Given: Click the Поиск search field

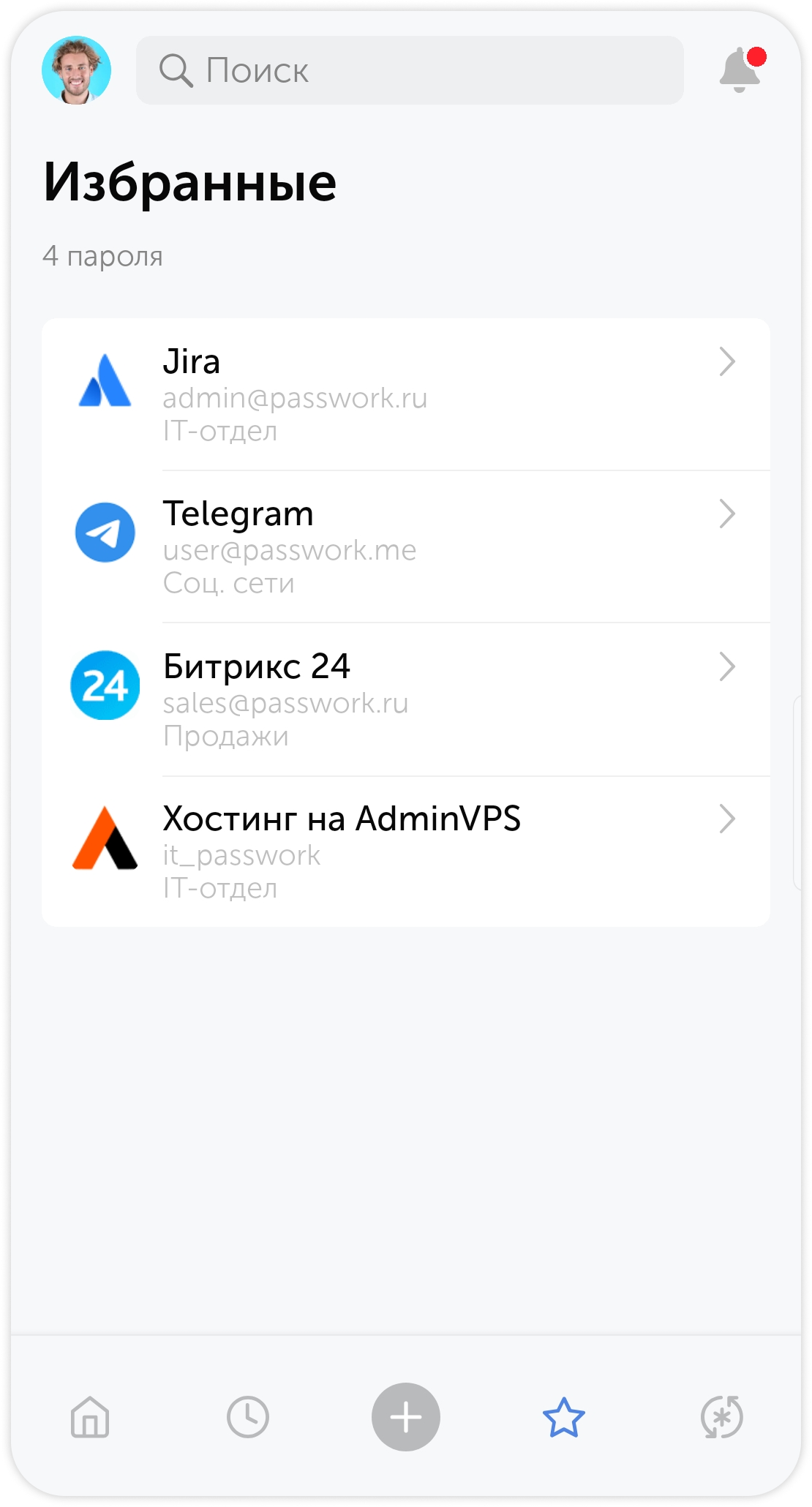Looking at the screenshot, I should point(410,70).
